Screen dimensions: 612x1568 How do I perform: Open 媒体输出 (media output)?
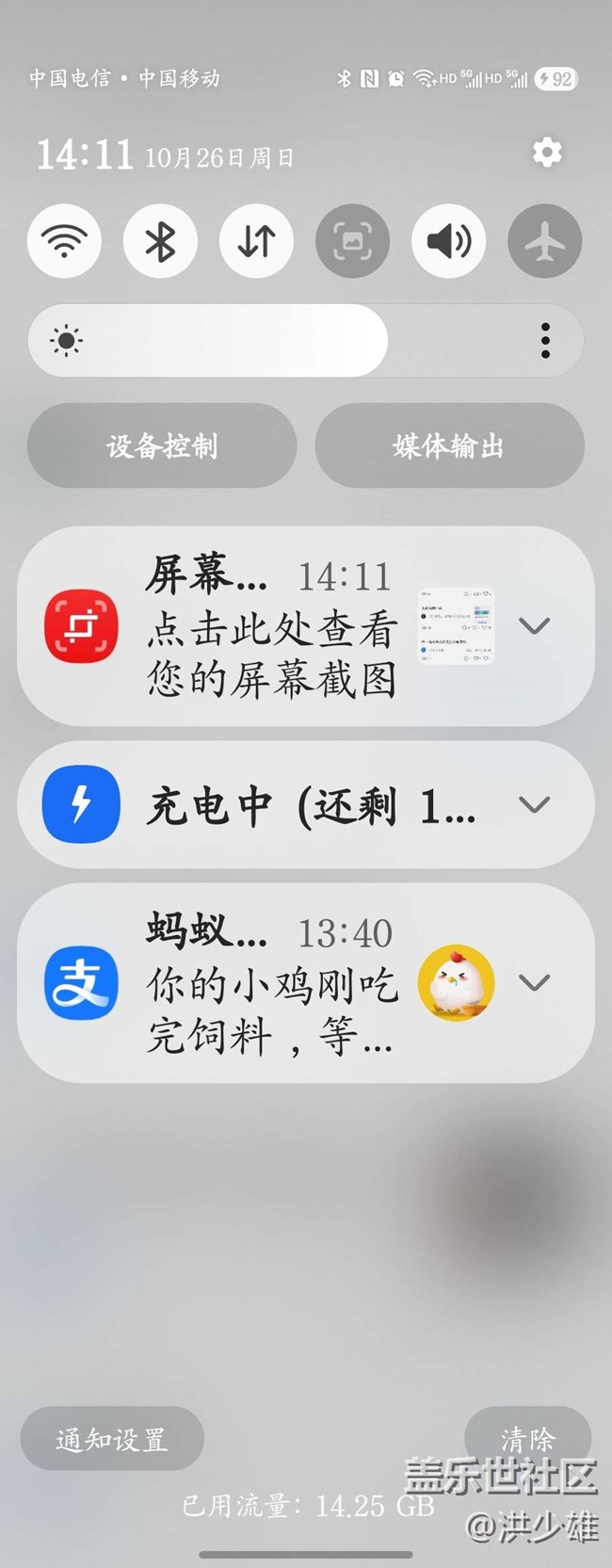449,445
